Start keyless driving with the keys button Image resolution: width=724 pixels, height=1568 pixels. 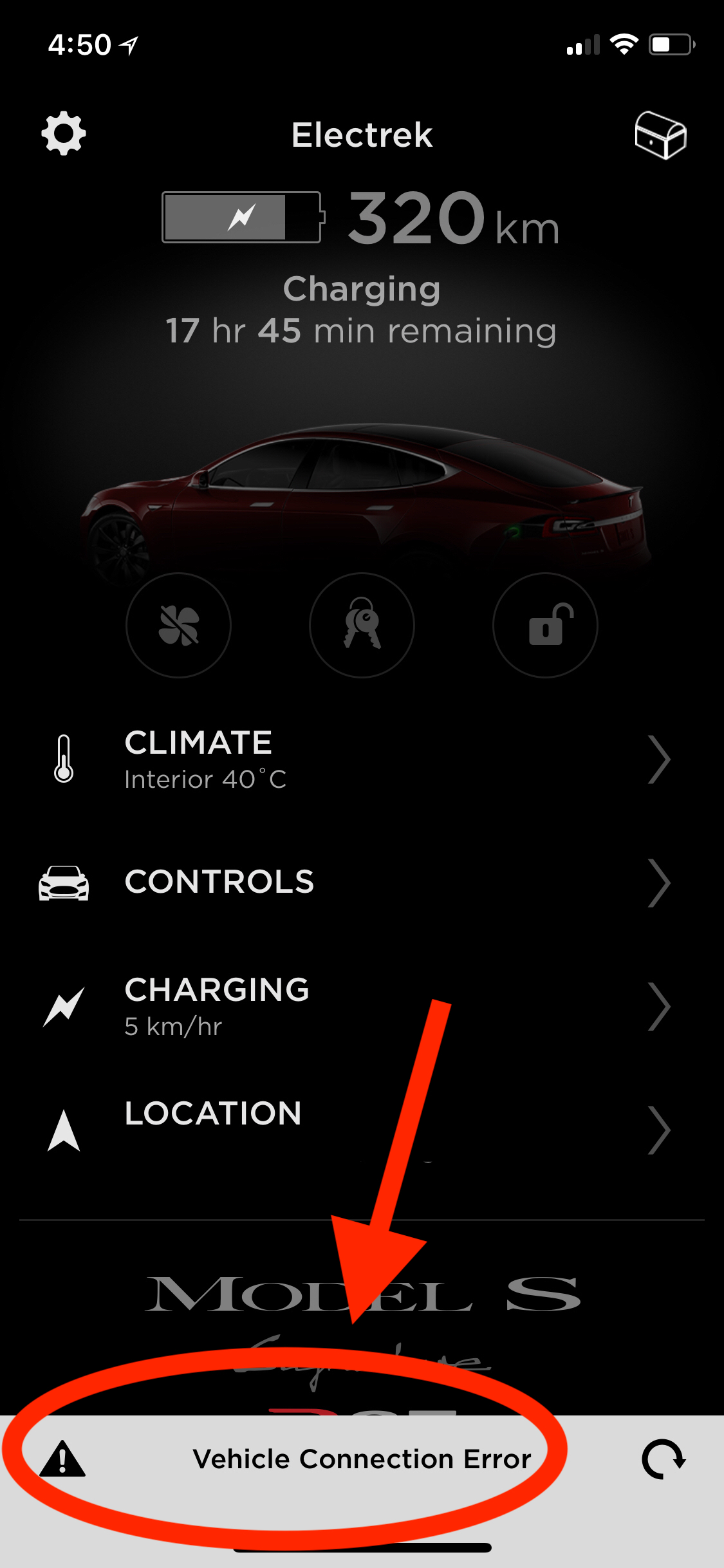click(x=362, y=625)
